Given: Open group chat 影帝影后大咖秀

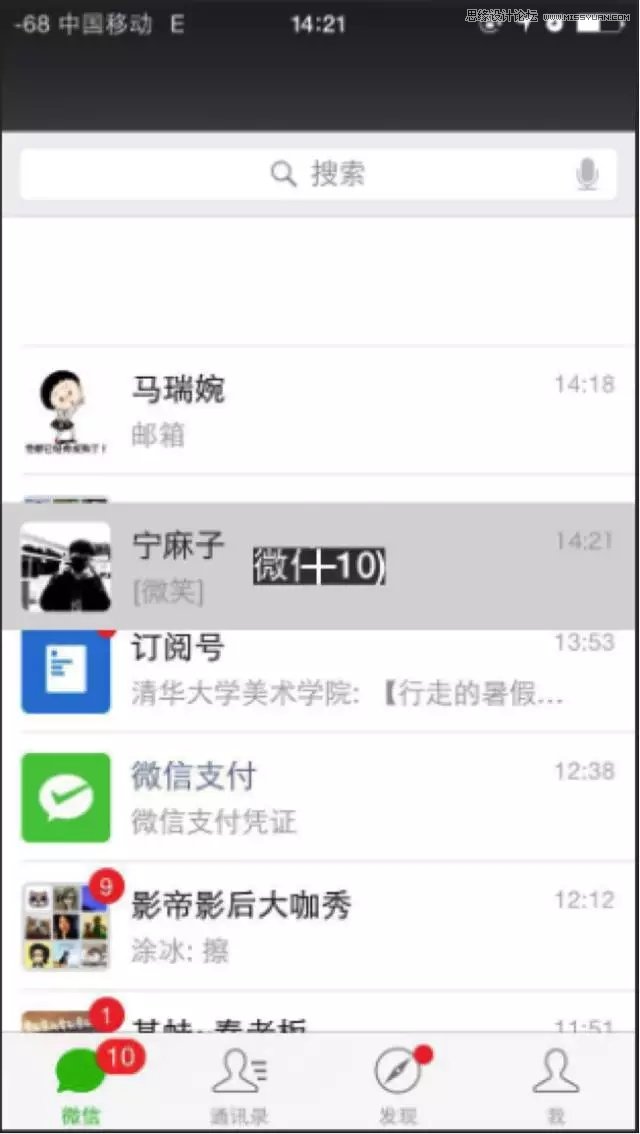Looking at the screenshot, I should 318,926.
